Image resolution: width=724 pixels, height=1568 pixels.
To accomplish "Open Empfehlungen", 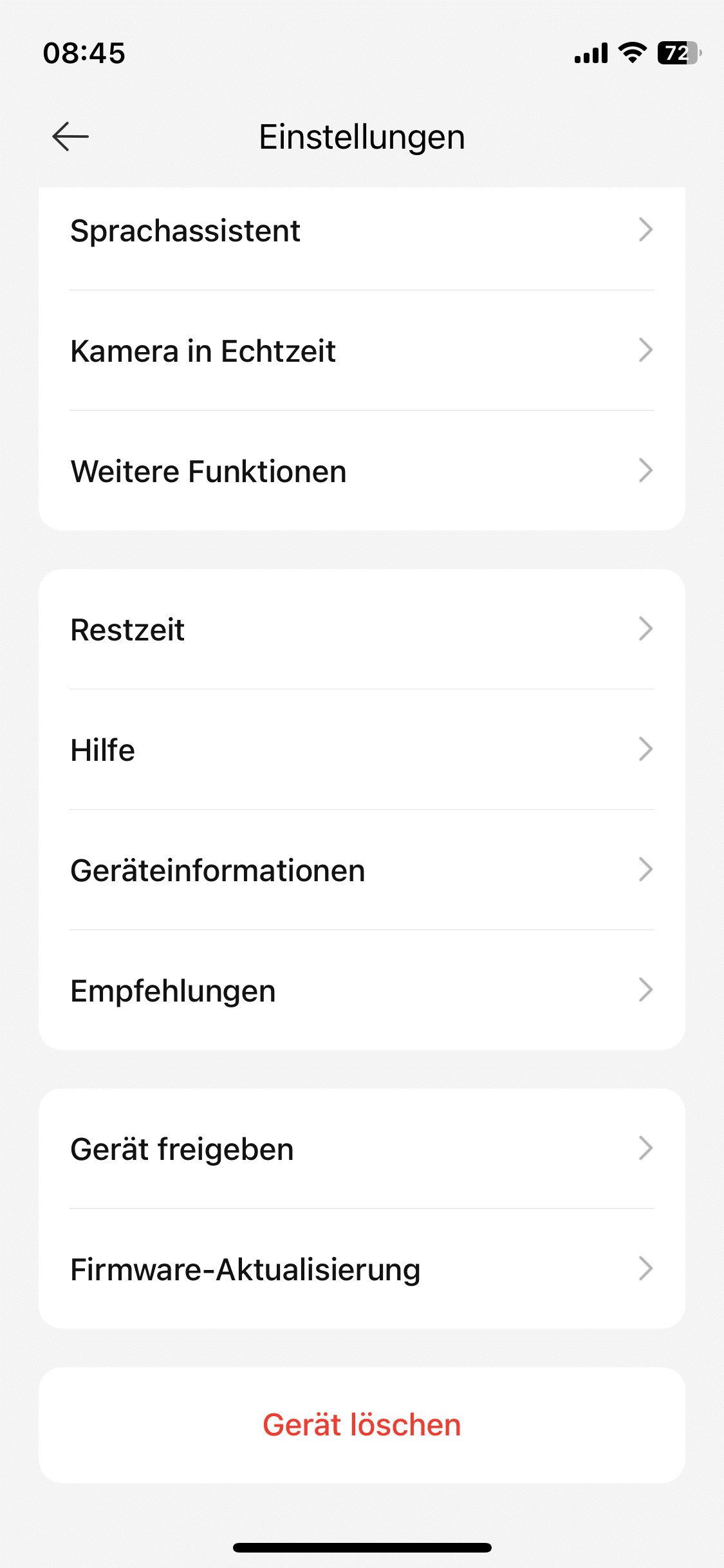I will [x=362, y=991].
